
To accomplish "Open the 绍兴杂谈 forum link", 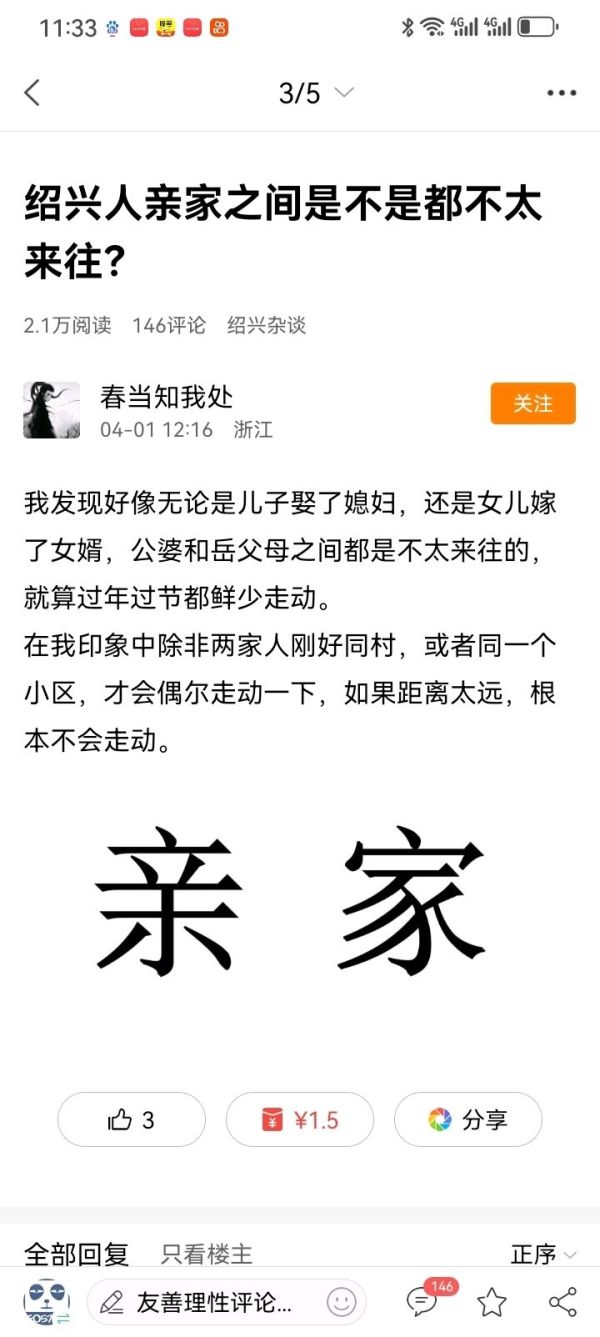I will [x=266, y=325].
